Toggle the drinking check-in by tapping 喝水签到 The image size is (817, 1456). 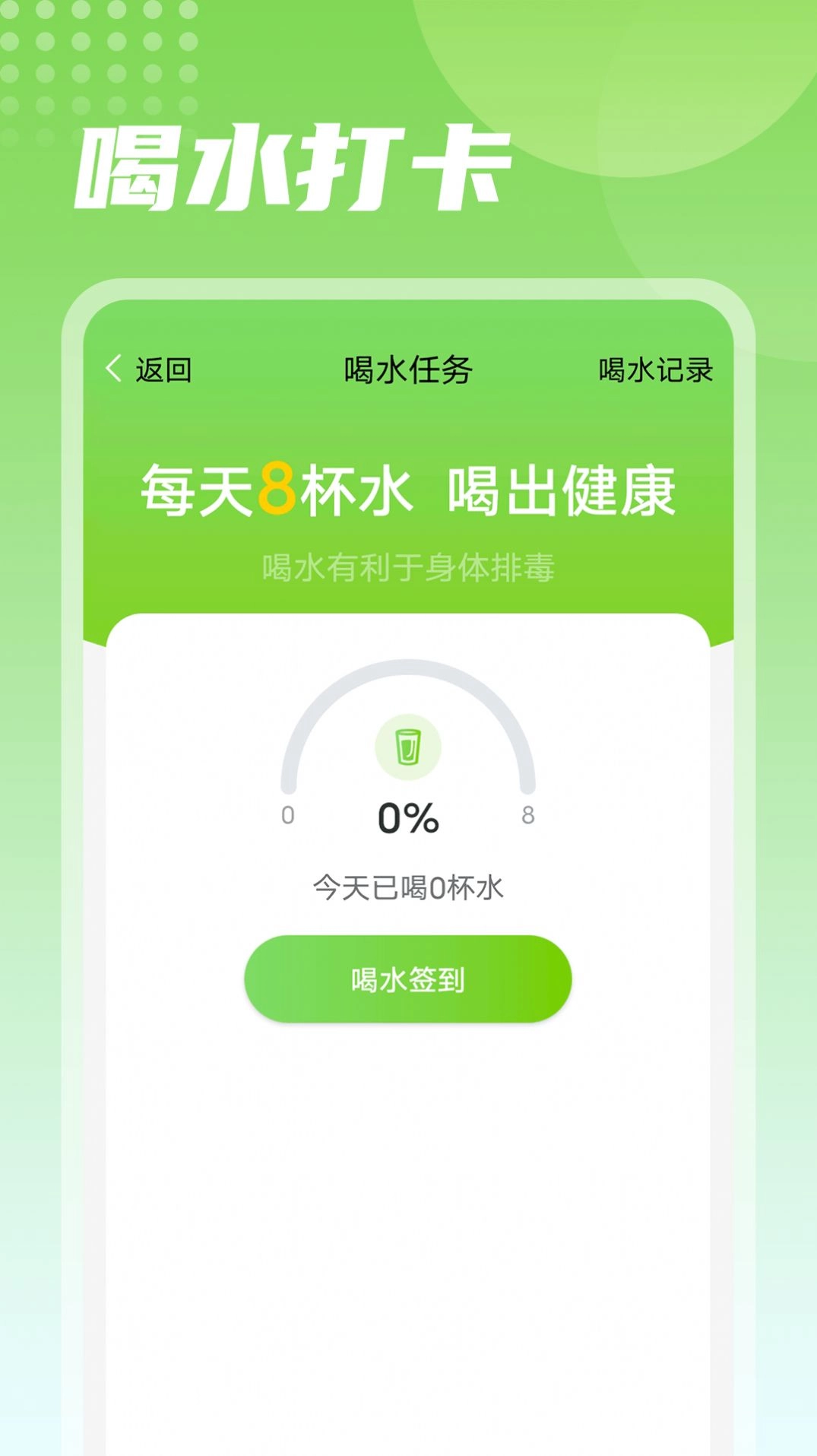(408, 979)
